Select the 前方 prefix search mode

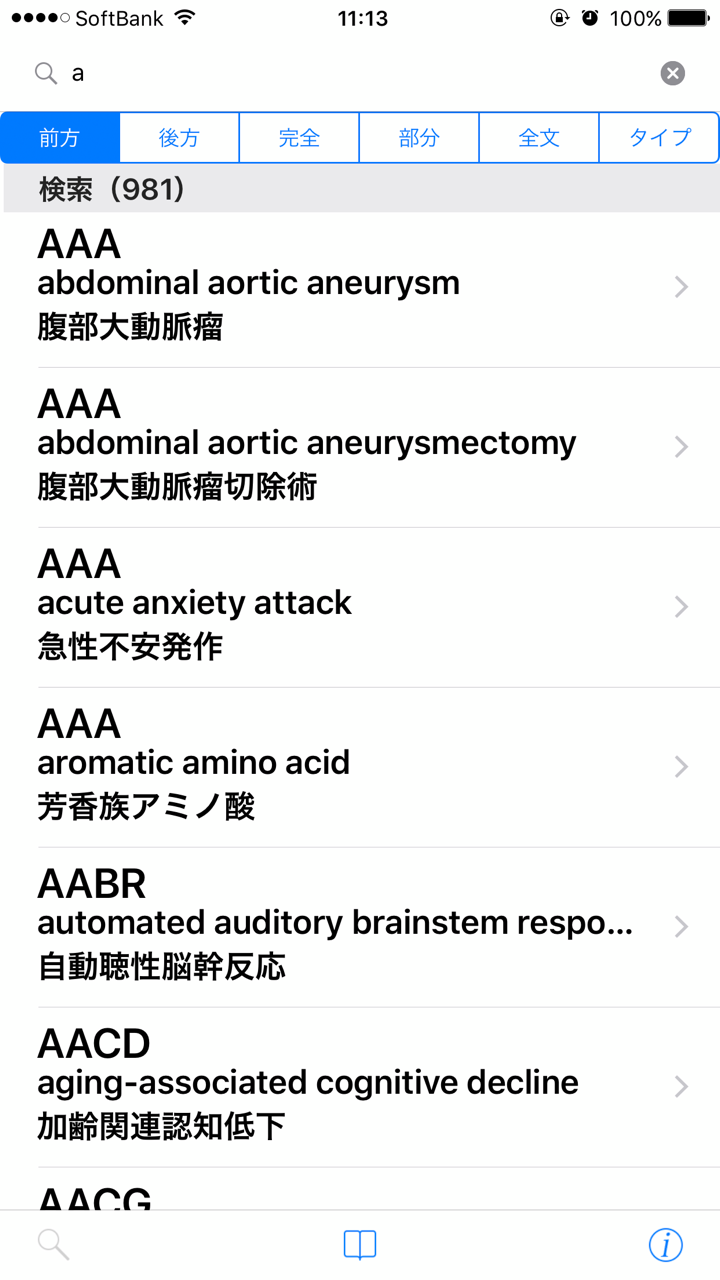click(60, 138)
